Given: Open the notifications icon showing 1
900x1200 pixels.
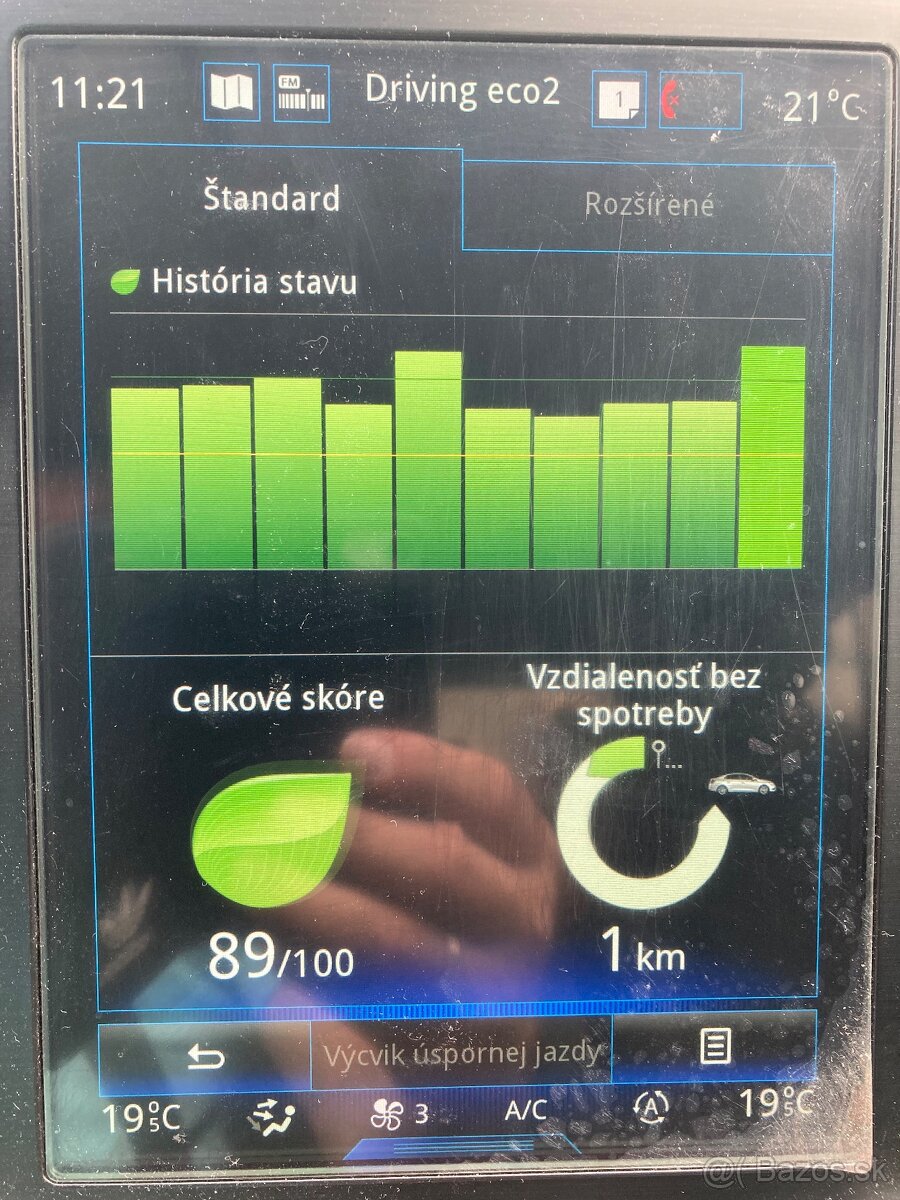Looking at the screenshot, I should [619, 99].
